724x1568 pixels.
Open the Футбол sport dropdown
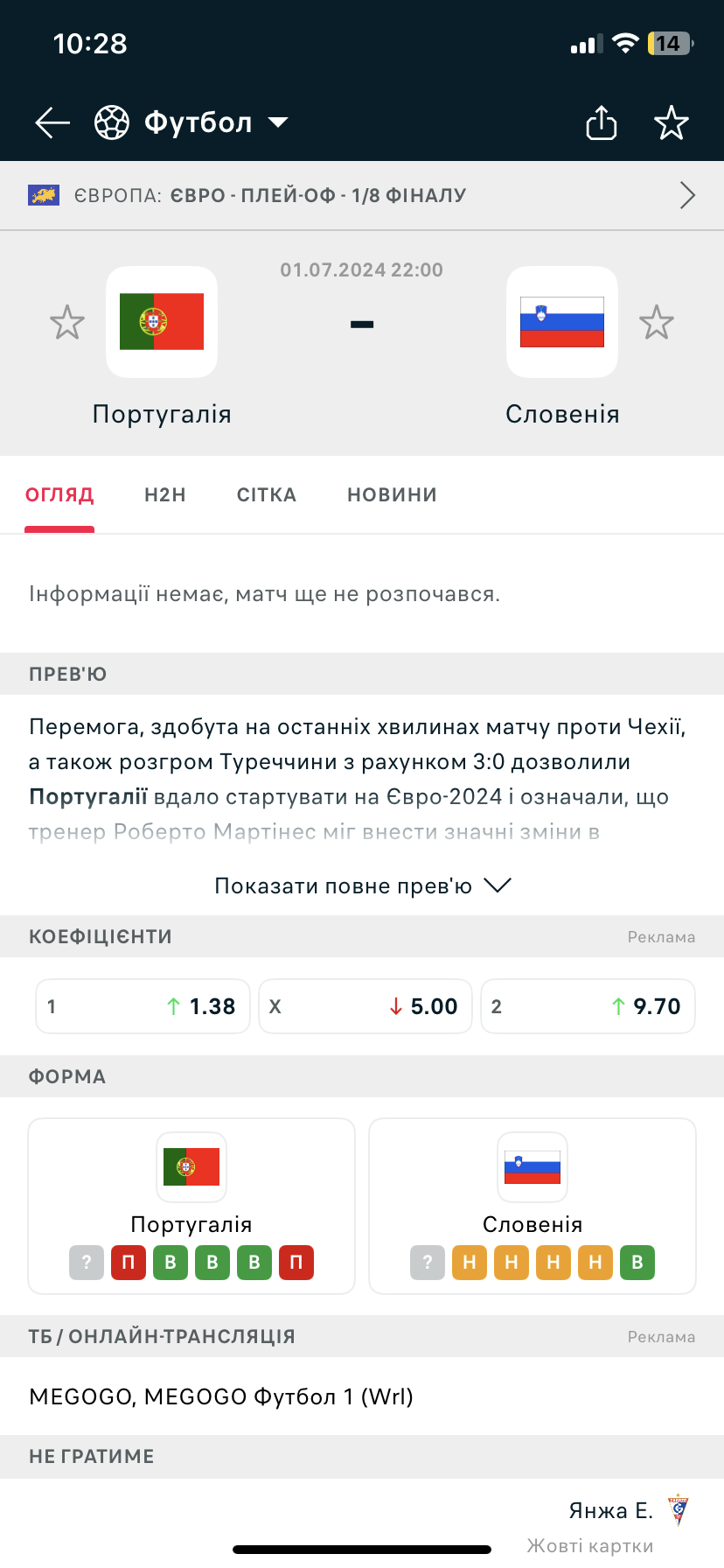pyautogui.click(x=191, y=122)
